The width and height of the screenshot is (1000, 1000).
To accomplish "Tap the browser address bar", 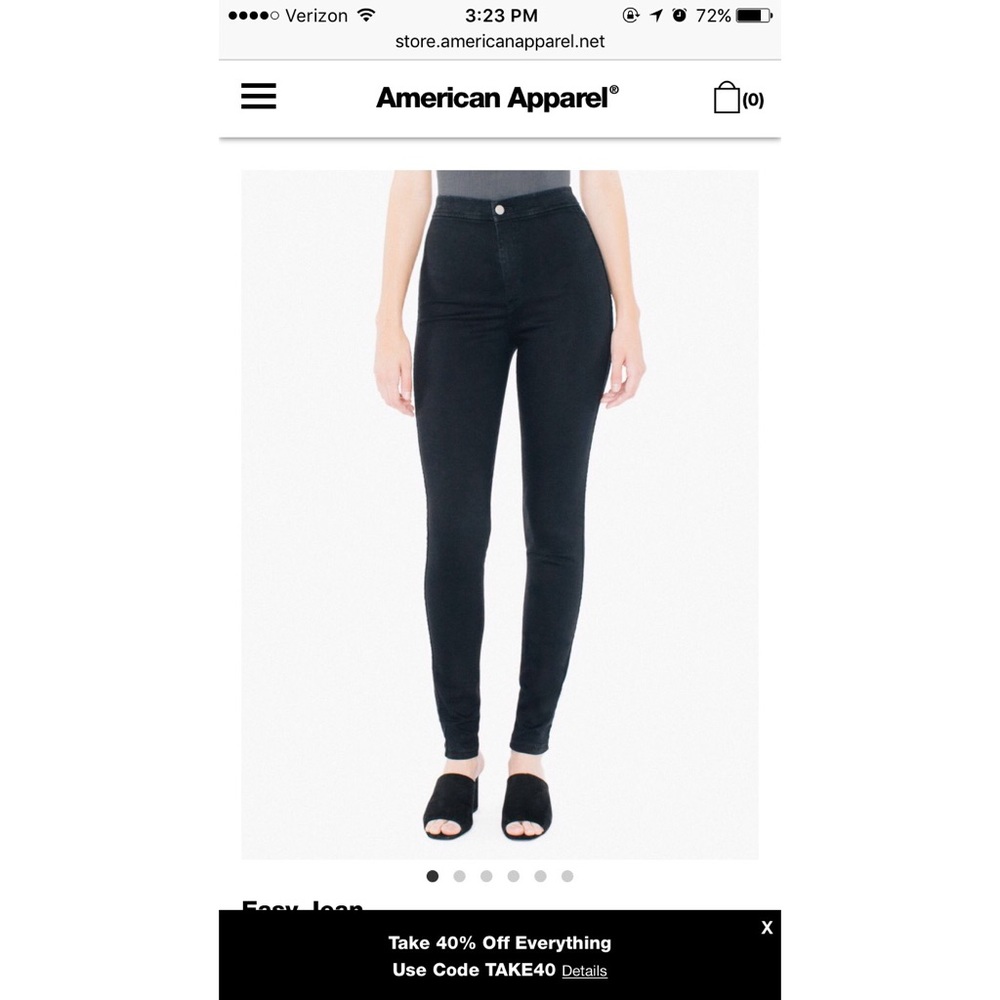I will point(500,42).
